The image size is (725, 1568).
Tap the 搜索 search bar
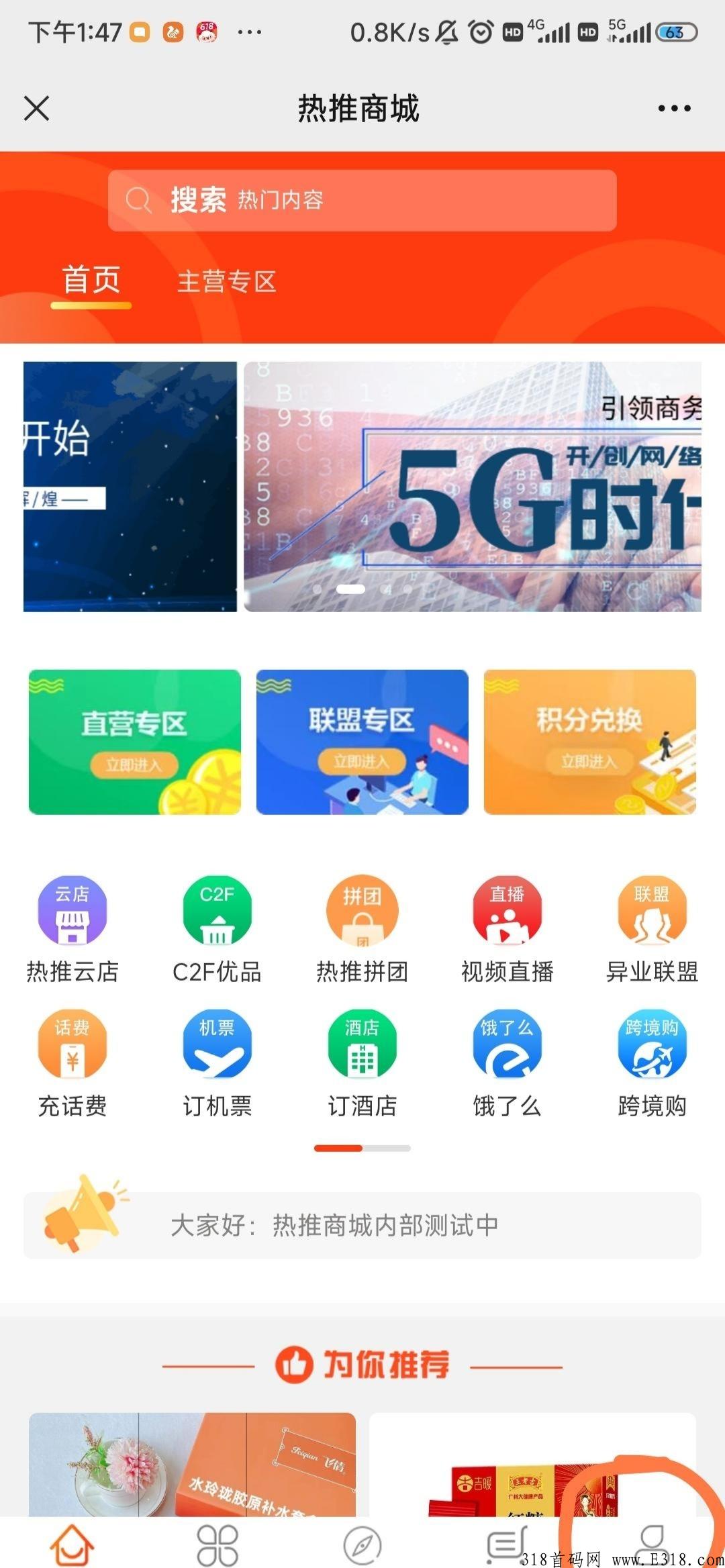(x=362, y=200)
